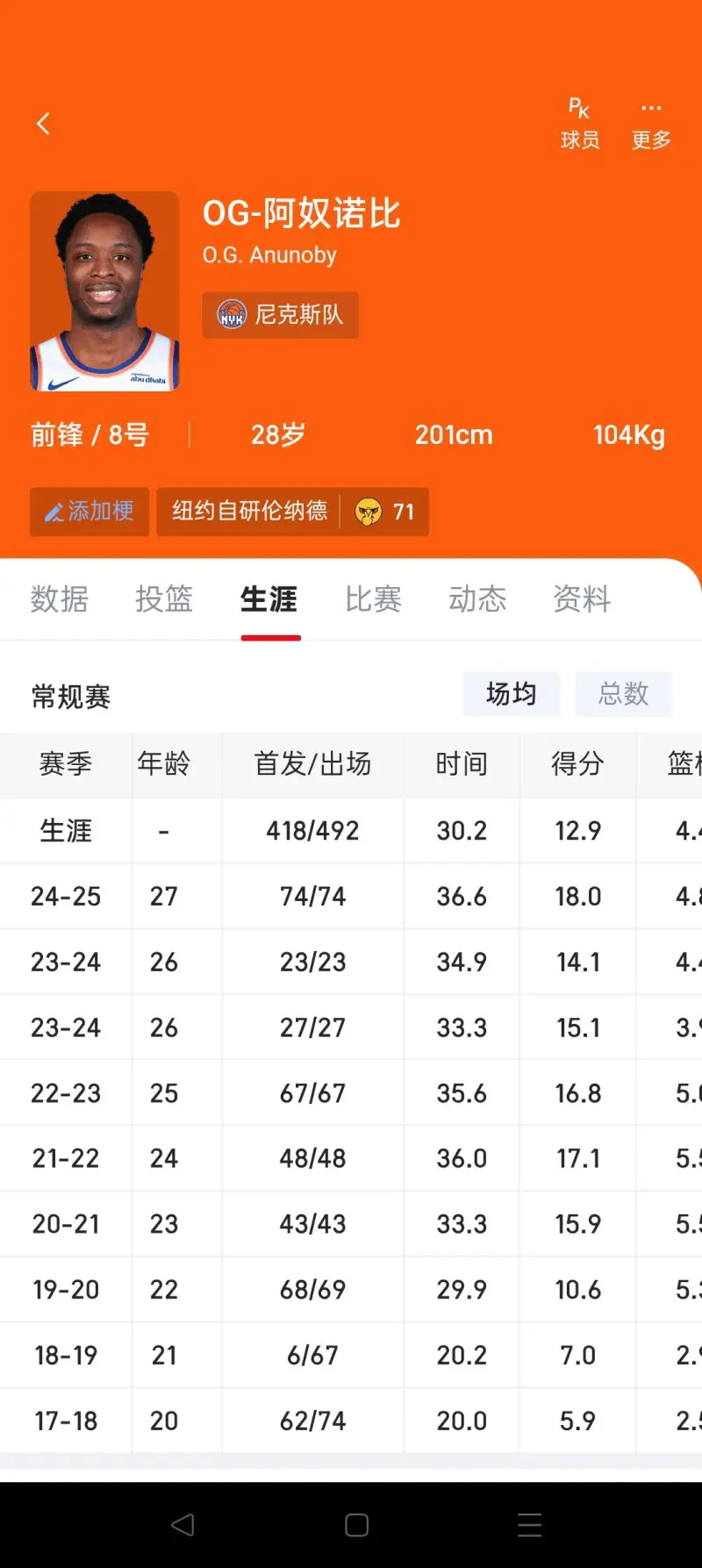Image resolution: width=702 pixels, height=1568 pixels.
Task: Switch stats to 总数 totals
Action: tap(623, 694)
